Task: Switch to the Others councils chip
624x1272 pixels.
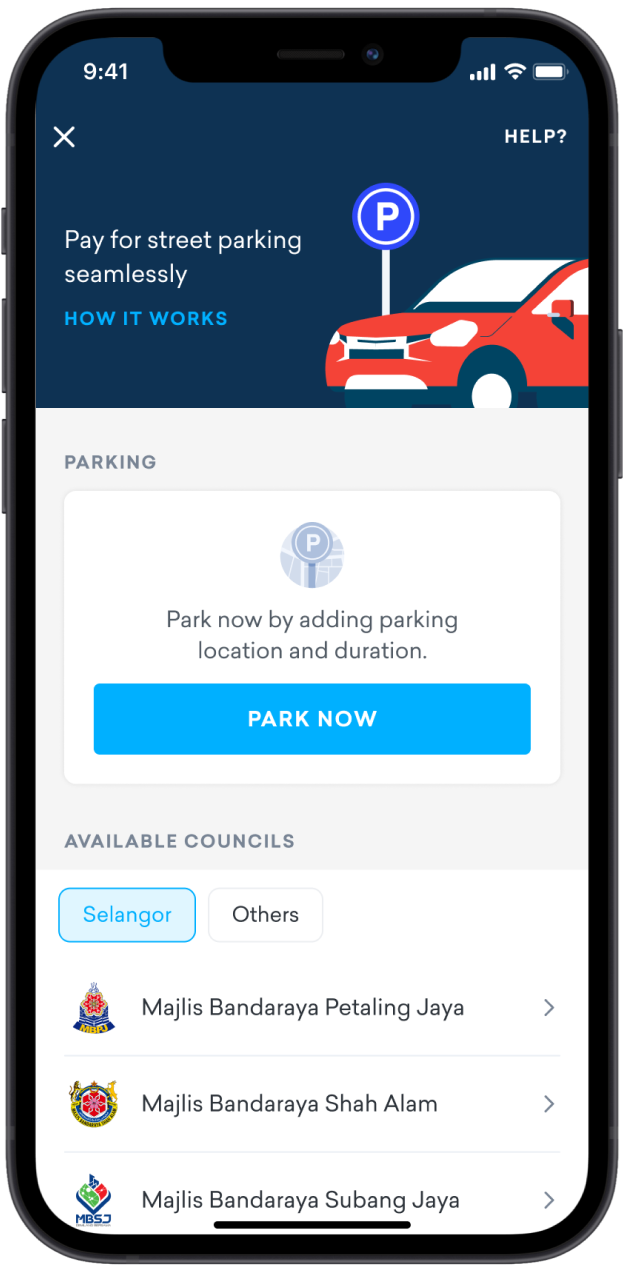Action: [265, 915]
